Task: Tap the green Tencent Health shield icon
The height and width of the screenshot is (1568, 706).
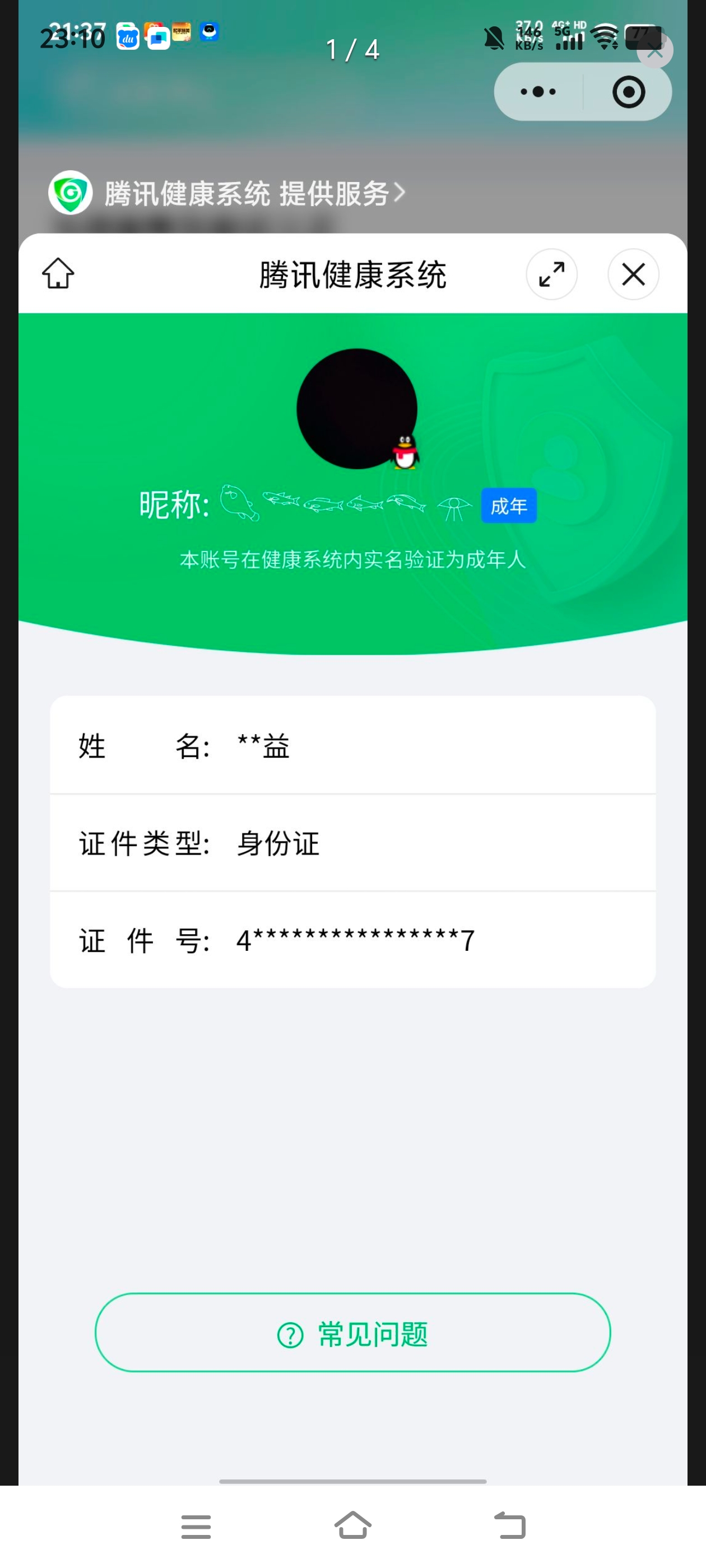Action: (x=69, y=193)
